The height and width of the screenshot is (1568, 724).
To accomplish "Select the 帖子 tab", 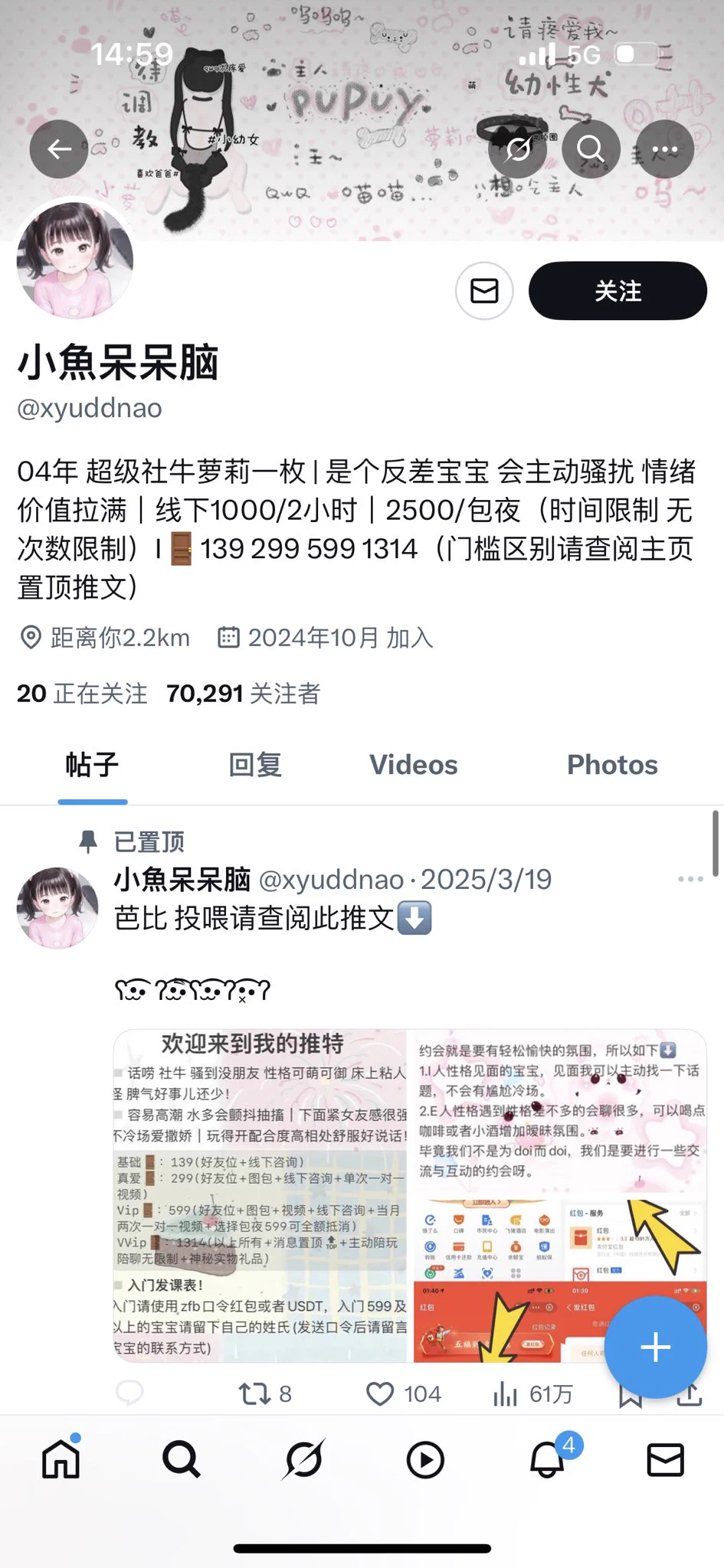I will (93, 765).
